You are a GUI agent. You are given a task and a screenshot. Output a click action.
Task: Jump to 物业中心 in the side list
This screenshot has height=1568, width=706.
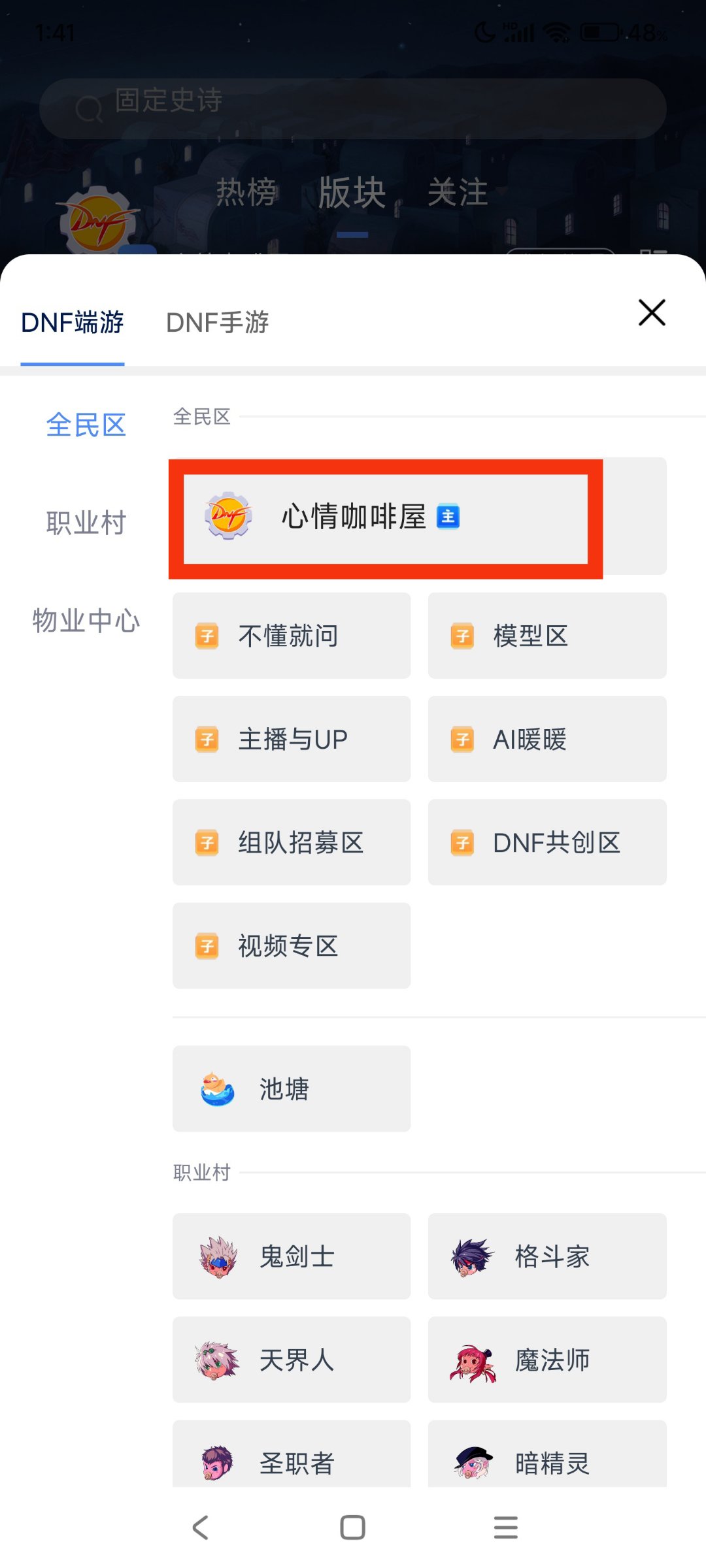(x=86, y=621)
